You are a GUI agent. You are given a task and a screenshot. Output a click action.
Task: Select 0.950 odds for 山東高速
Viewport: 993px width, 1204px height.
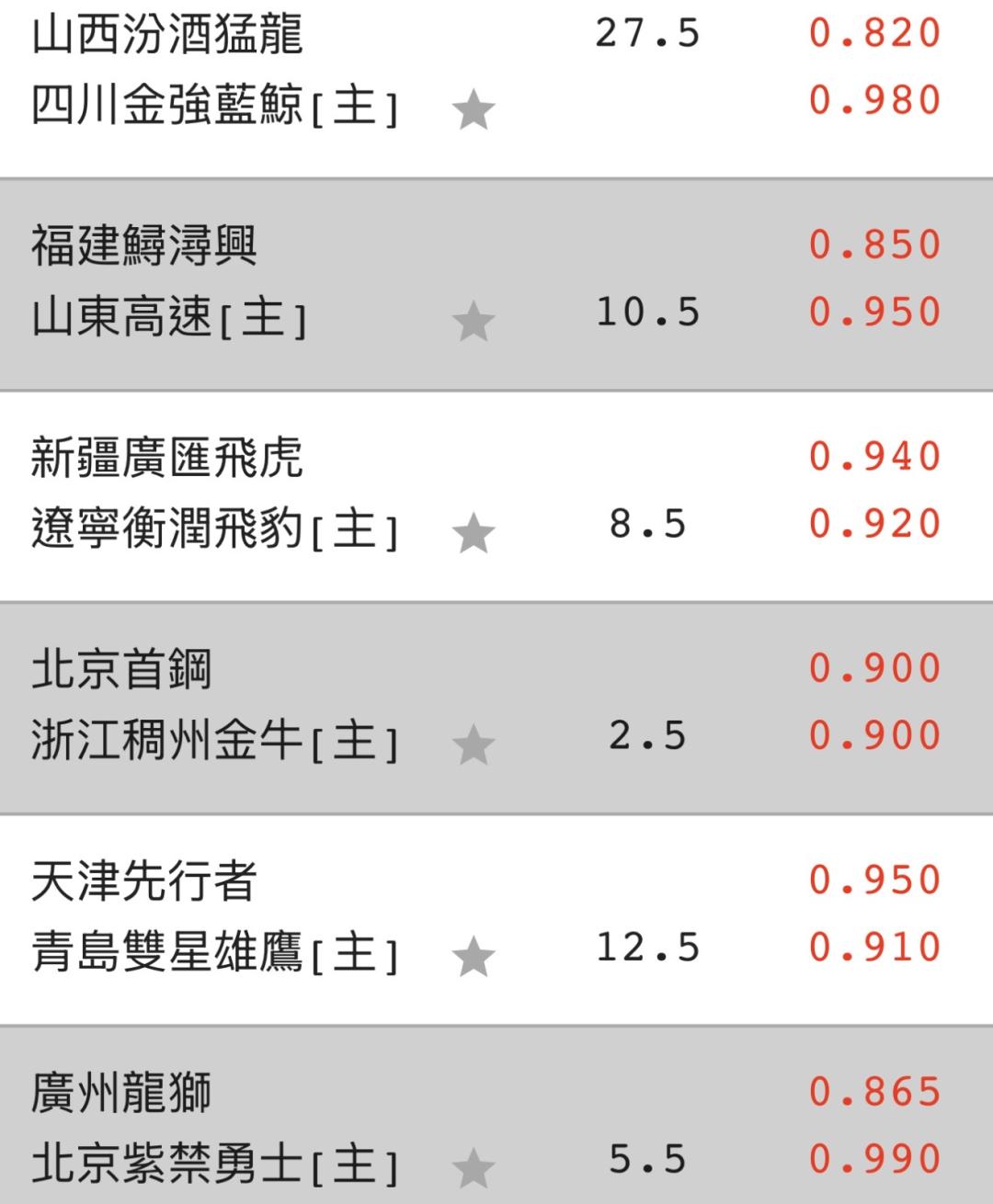(x=875, y=312)
